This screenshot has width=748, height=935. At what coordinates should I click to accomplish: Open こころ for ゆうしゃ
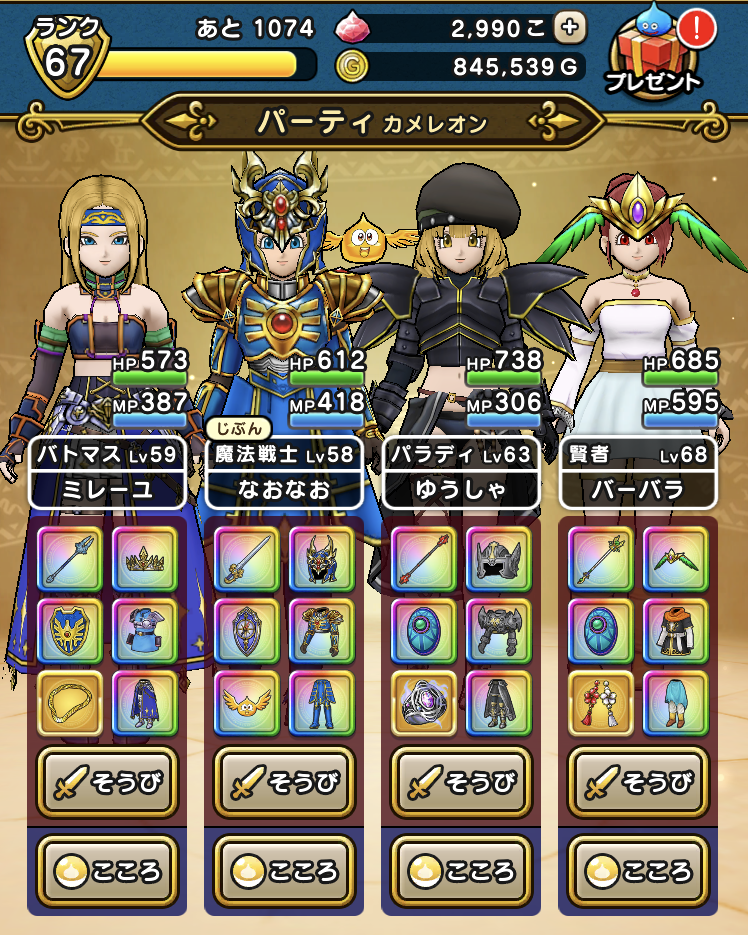pos(460,871)
